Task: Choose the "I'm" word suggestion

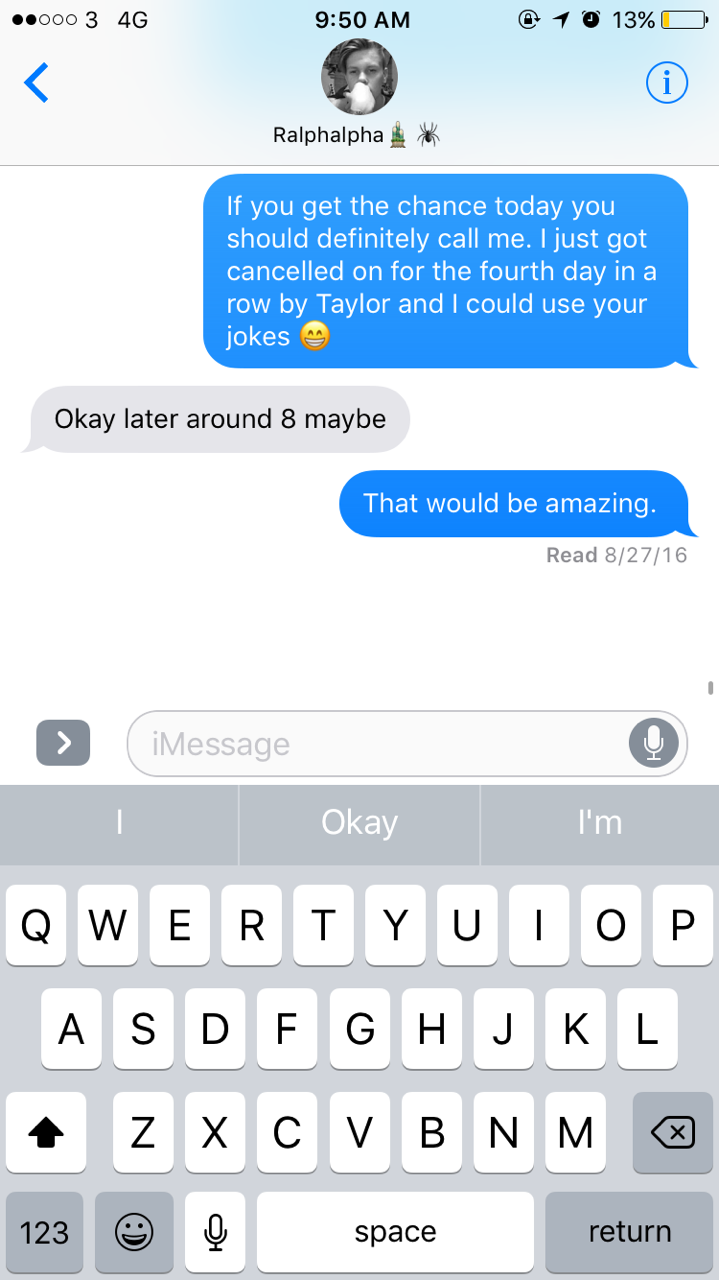Action: coord(600,824)
